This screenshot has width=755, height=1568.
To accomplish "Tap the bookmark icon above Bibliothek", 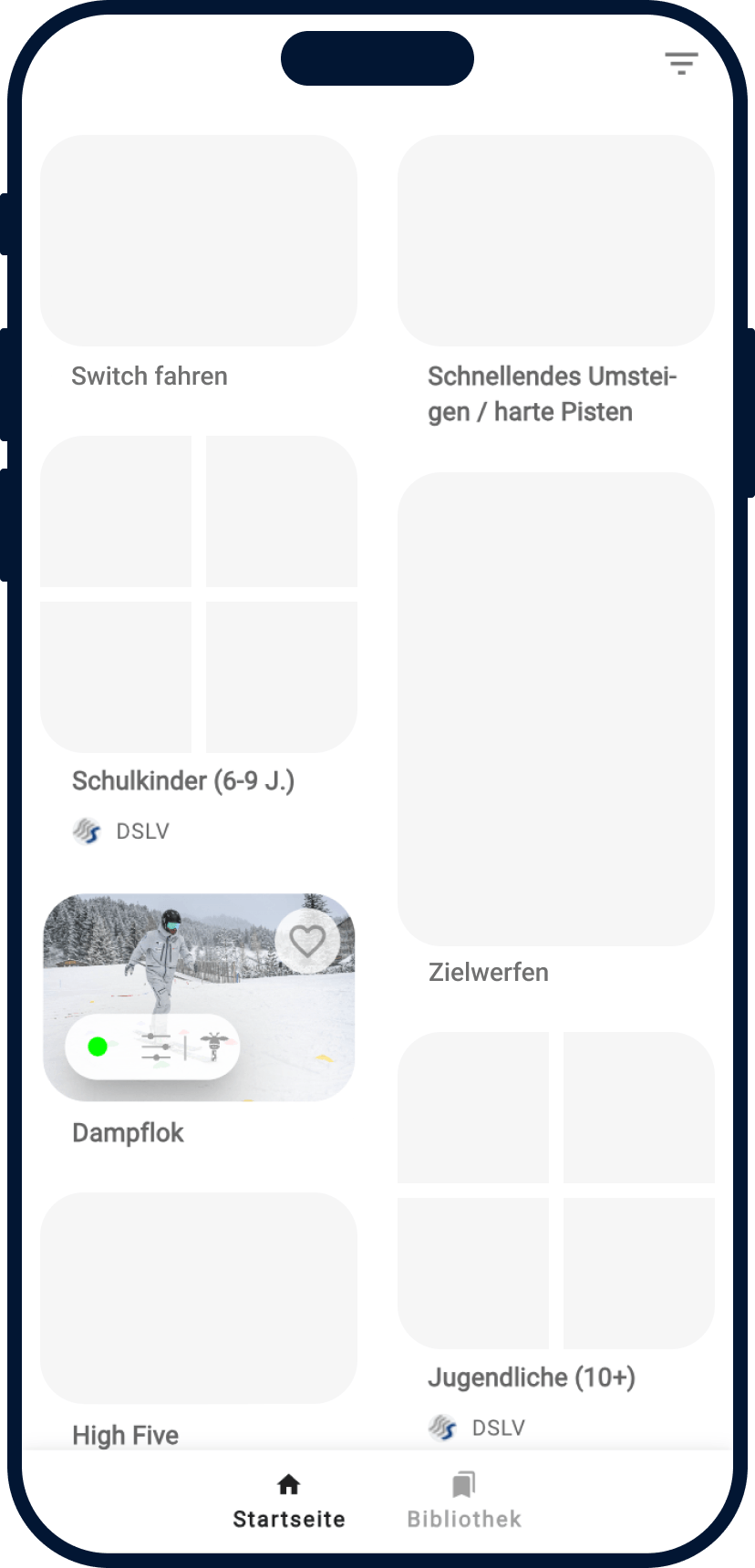I will click(464, 1477).
